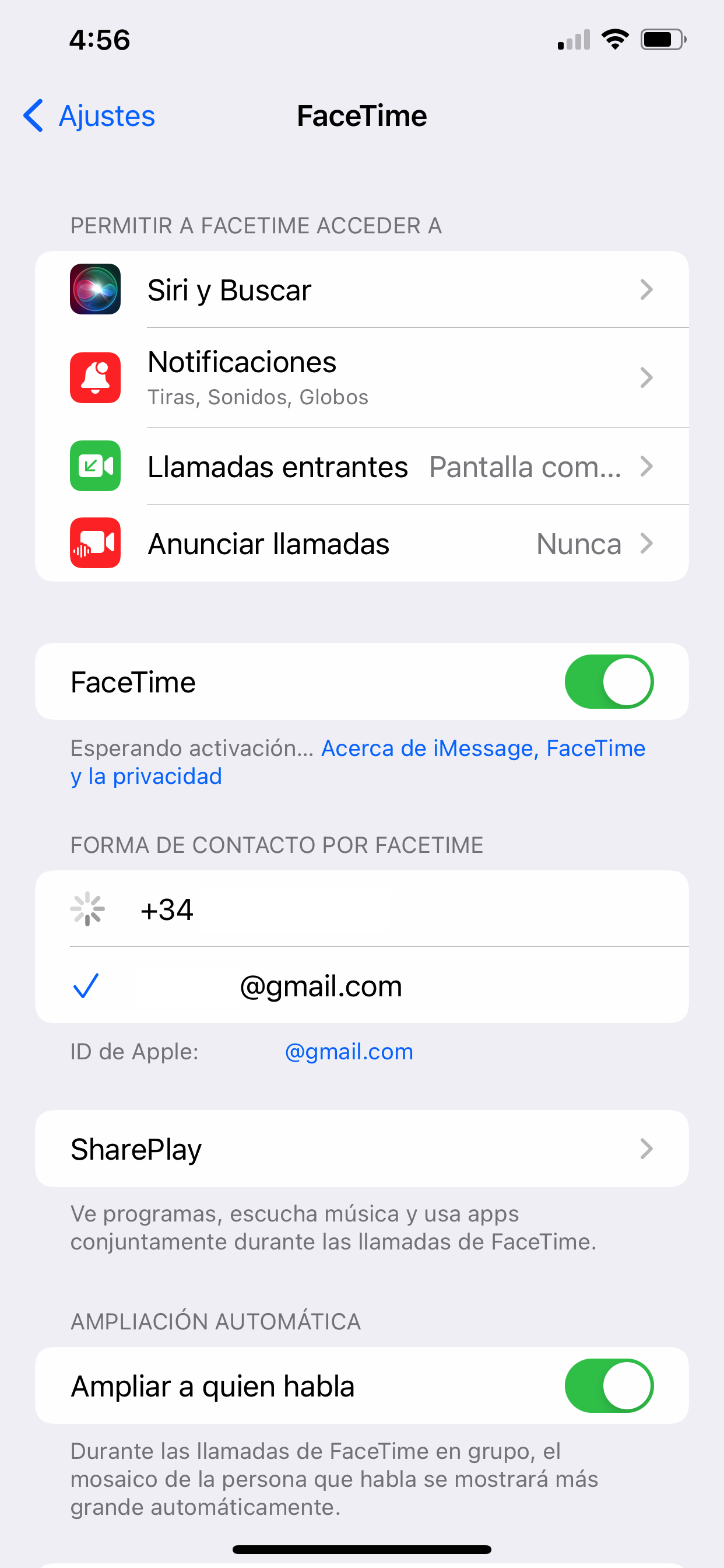Open Anunciar llamadas setting
Image resolution: width=724 pixels, height=1568 pixels.
coord(361,544)
